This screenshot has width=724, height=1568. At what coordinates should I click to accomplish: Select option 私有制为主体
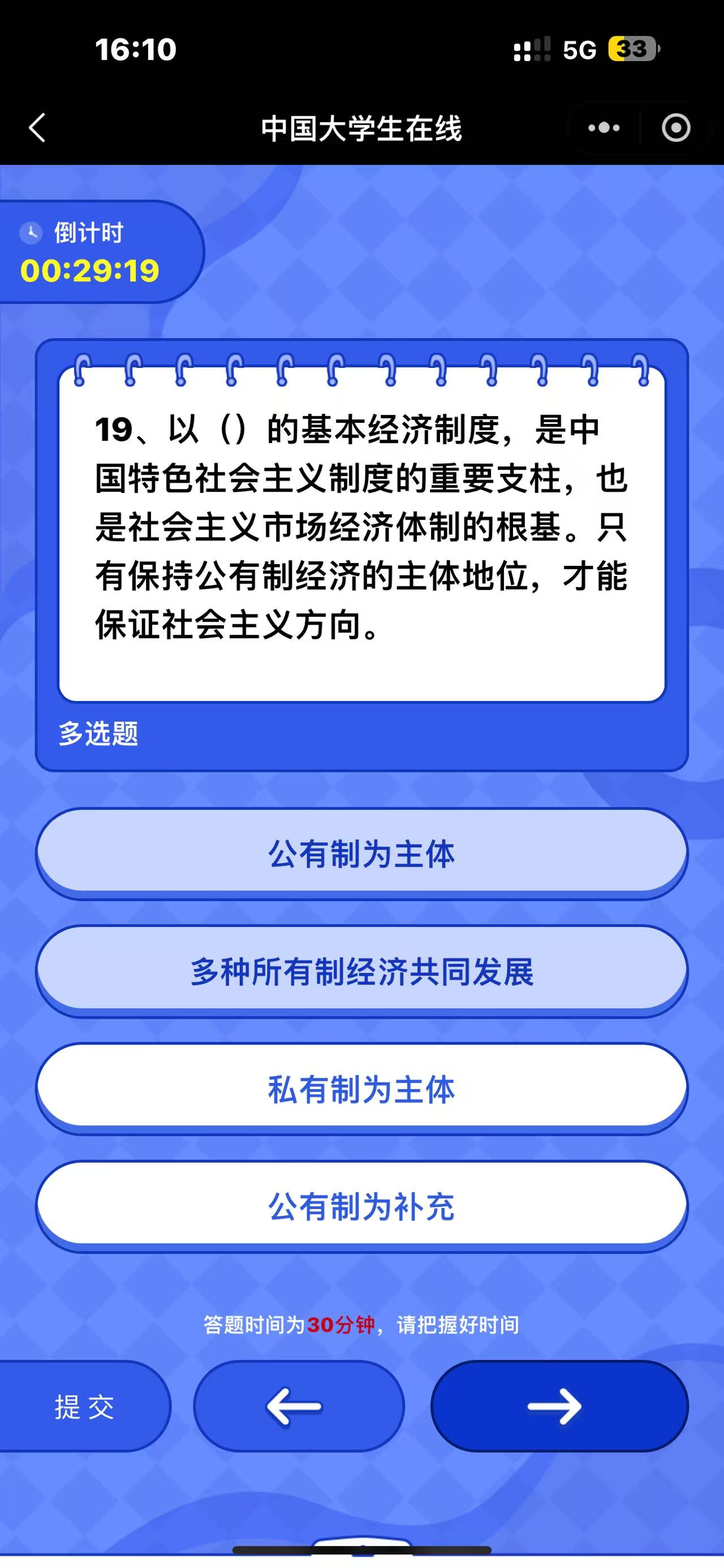point(361,1088)
